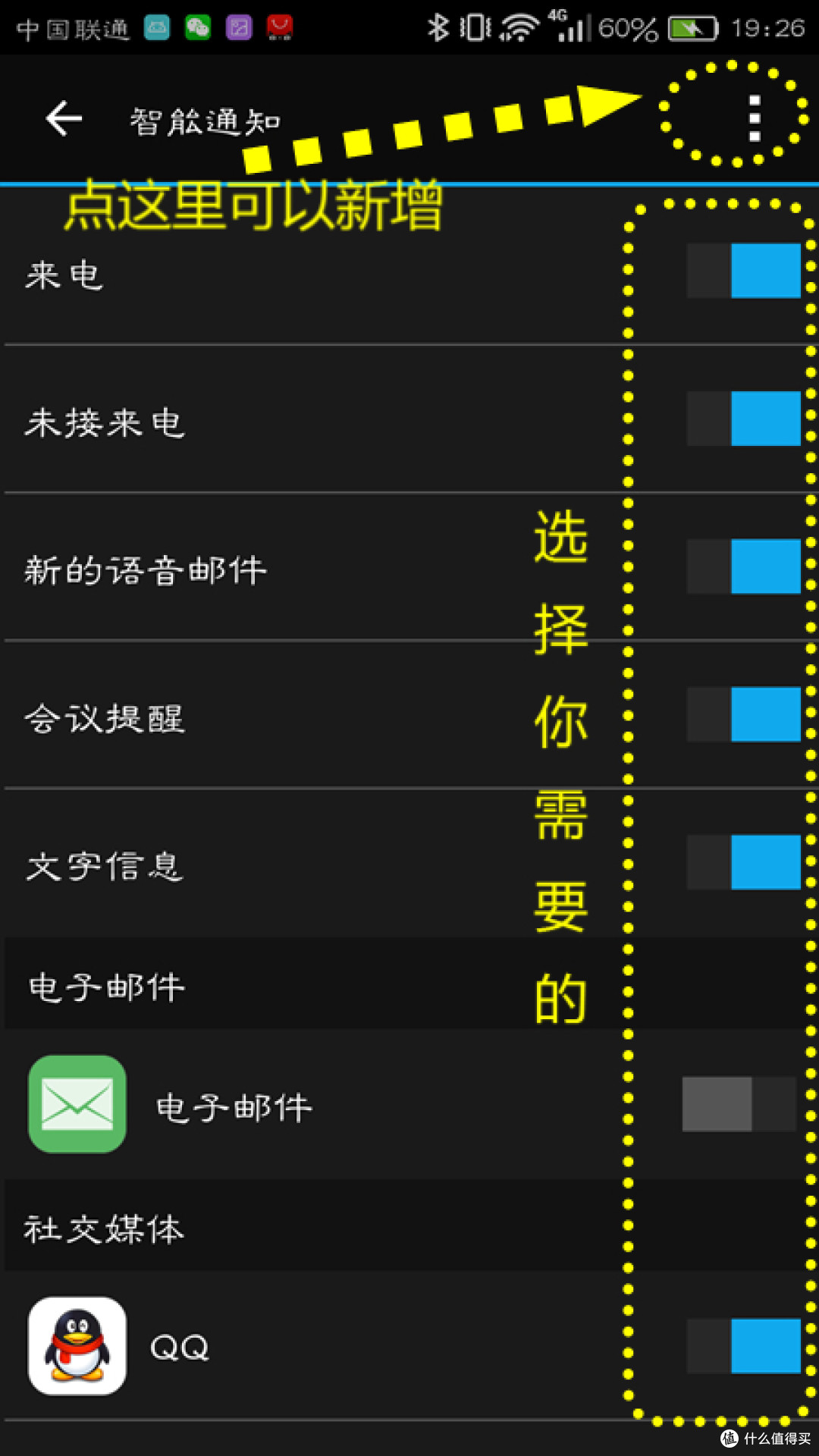Image resolution: width=819 pixels, height=1456 pixels.
Task: Toggle 新的语音邮件 notifications off
Action: pyautogui.click(x=744, y=566)
